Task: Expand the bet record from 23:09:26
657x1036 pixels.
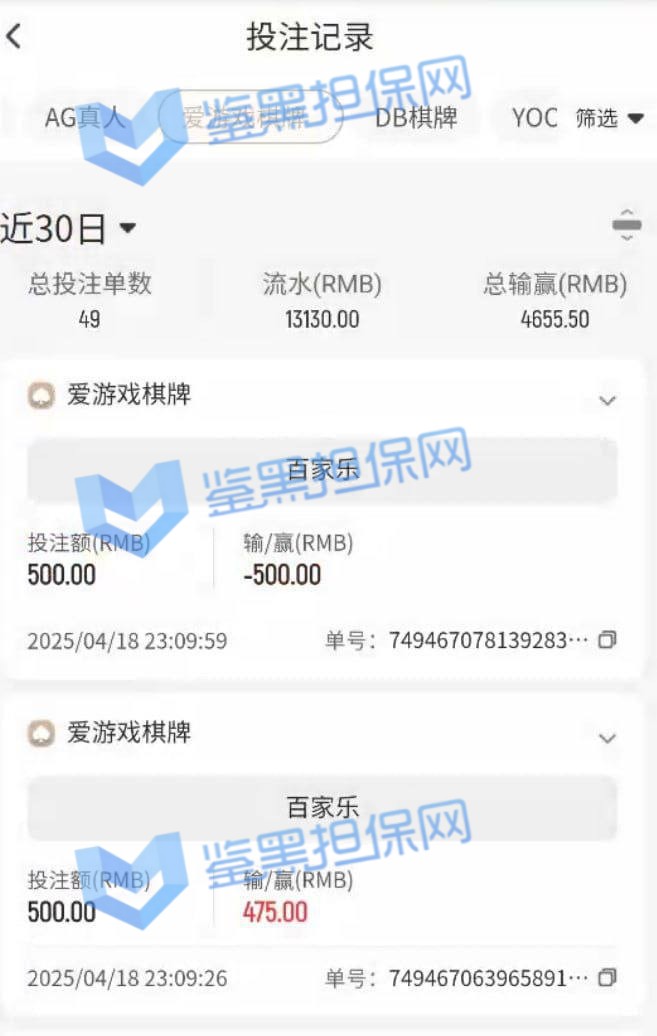Action: [x=606, y=738]
